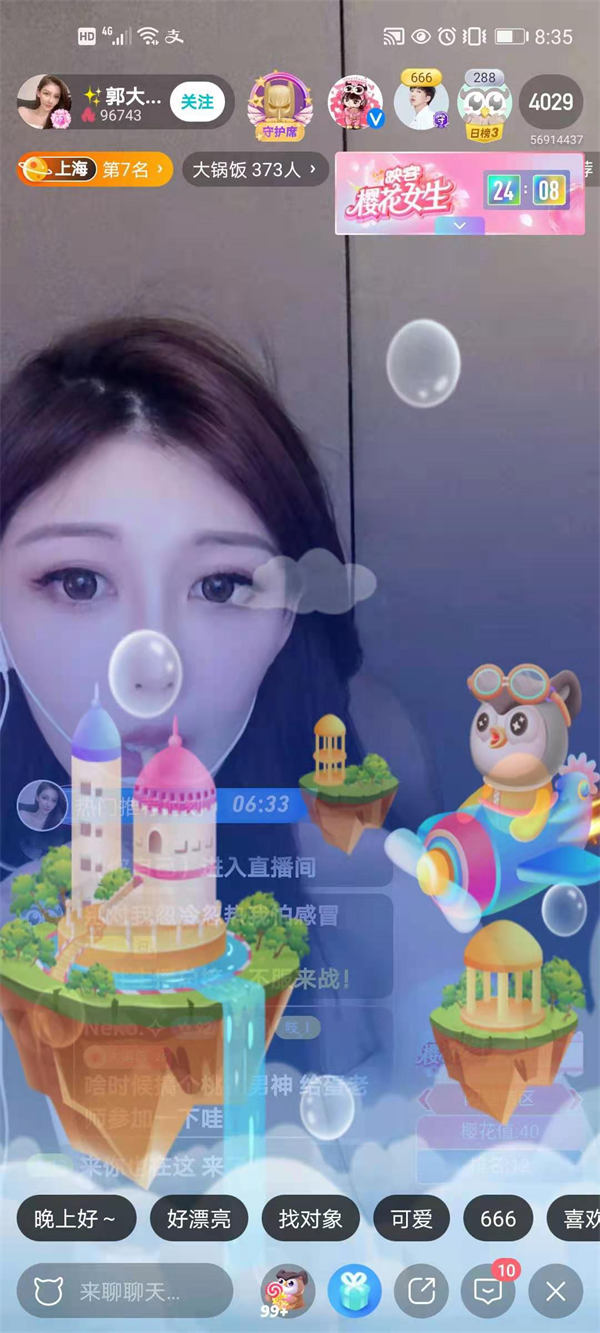Send quick reply 晚上好~
600x1333 pixels.
coord(76,1219)
